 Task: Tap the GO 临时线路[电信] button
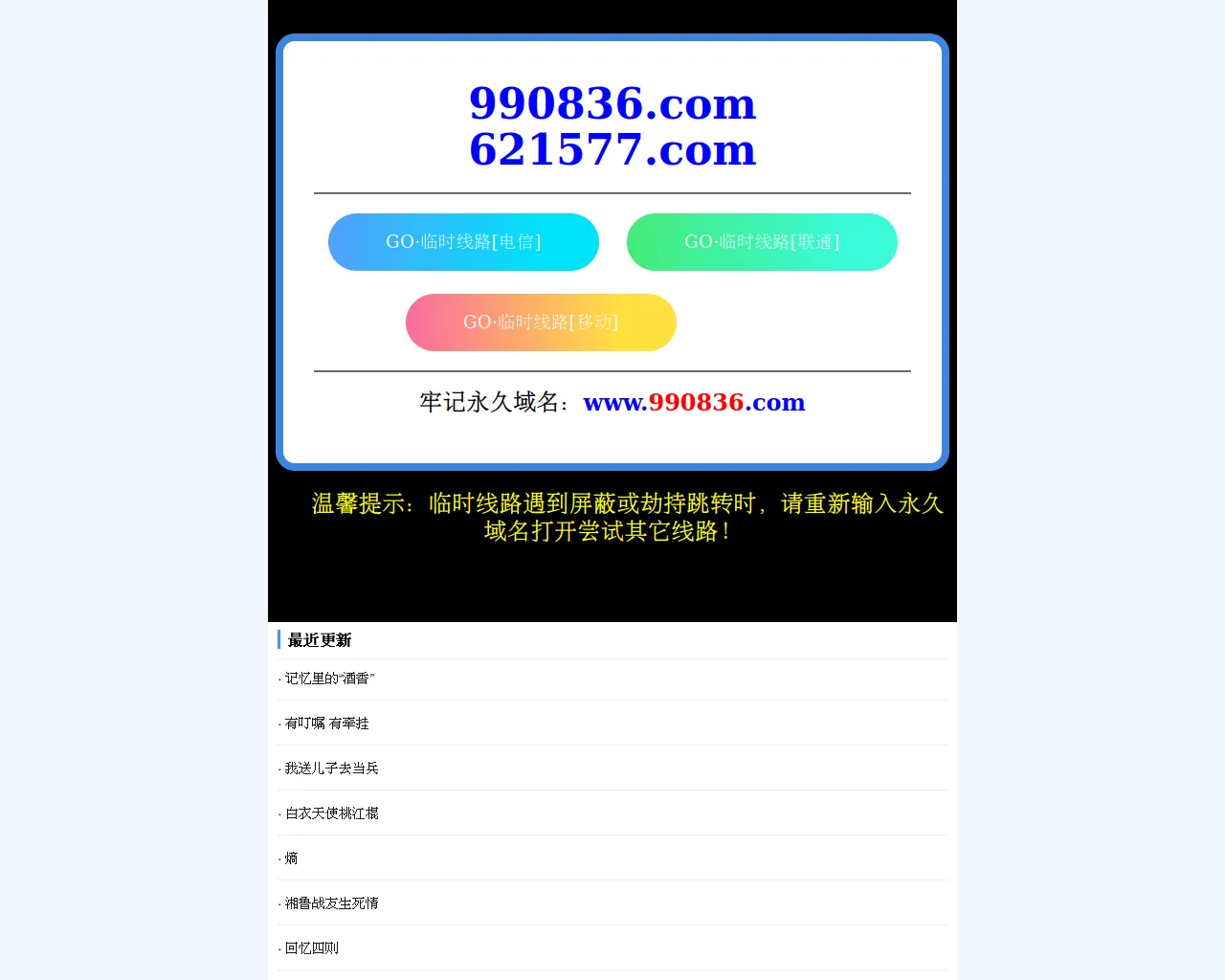[463, 242]
